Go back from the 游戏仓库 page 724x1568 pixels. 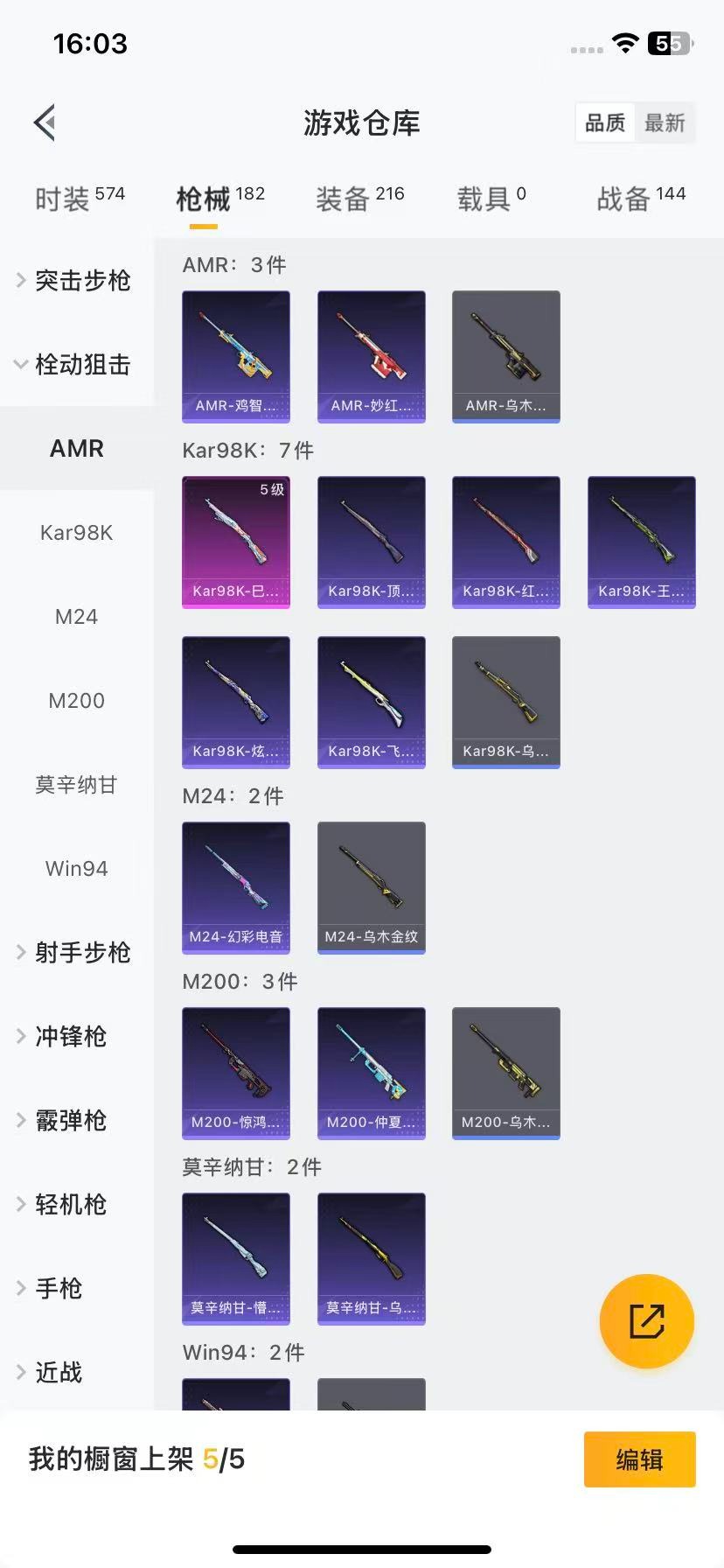(45, 122)
